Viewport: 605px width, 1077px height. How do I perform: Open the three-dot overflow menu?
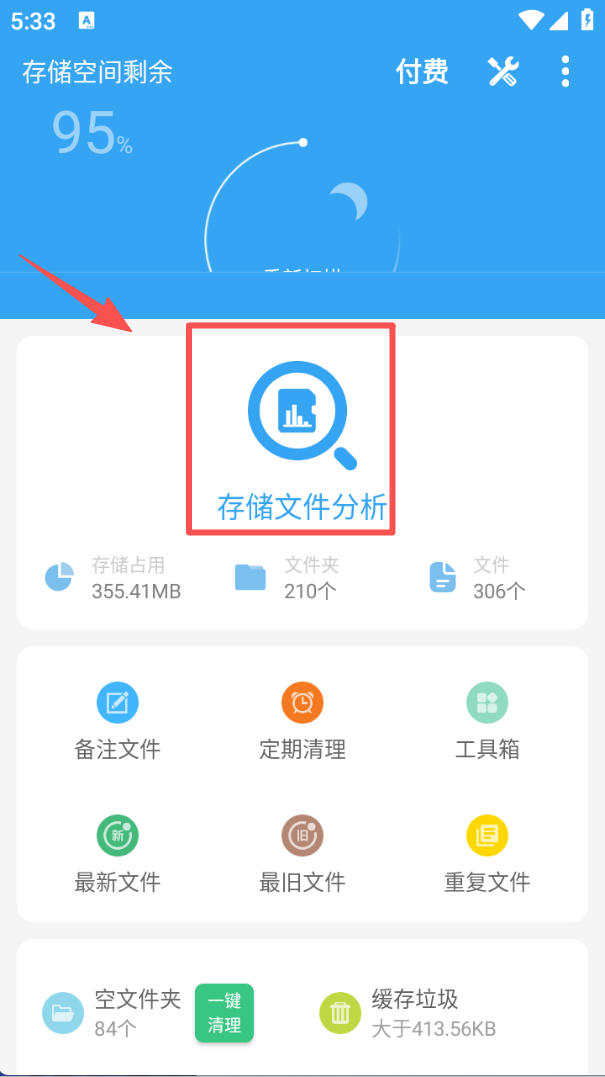coord(566,71)
